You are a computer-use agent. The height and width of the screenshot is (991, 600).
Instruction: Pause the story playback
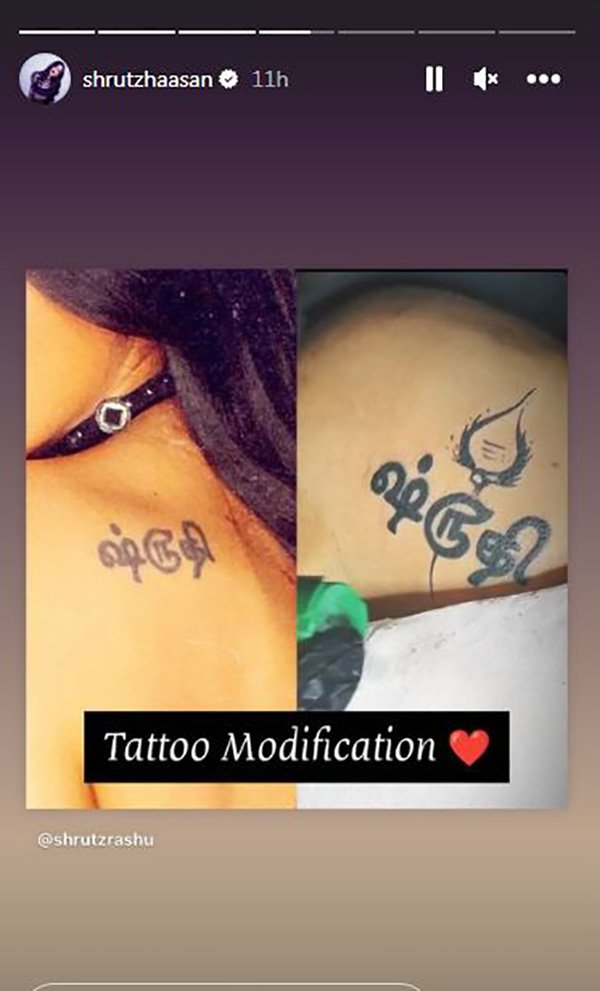pos(434,79)
